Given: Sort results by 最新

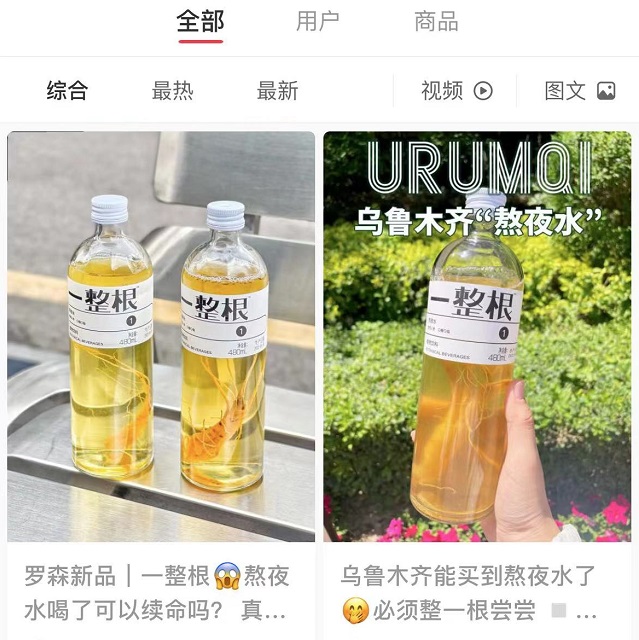Looking at the screenshot, I should [277, 91].
